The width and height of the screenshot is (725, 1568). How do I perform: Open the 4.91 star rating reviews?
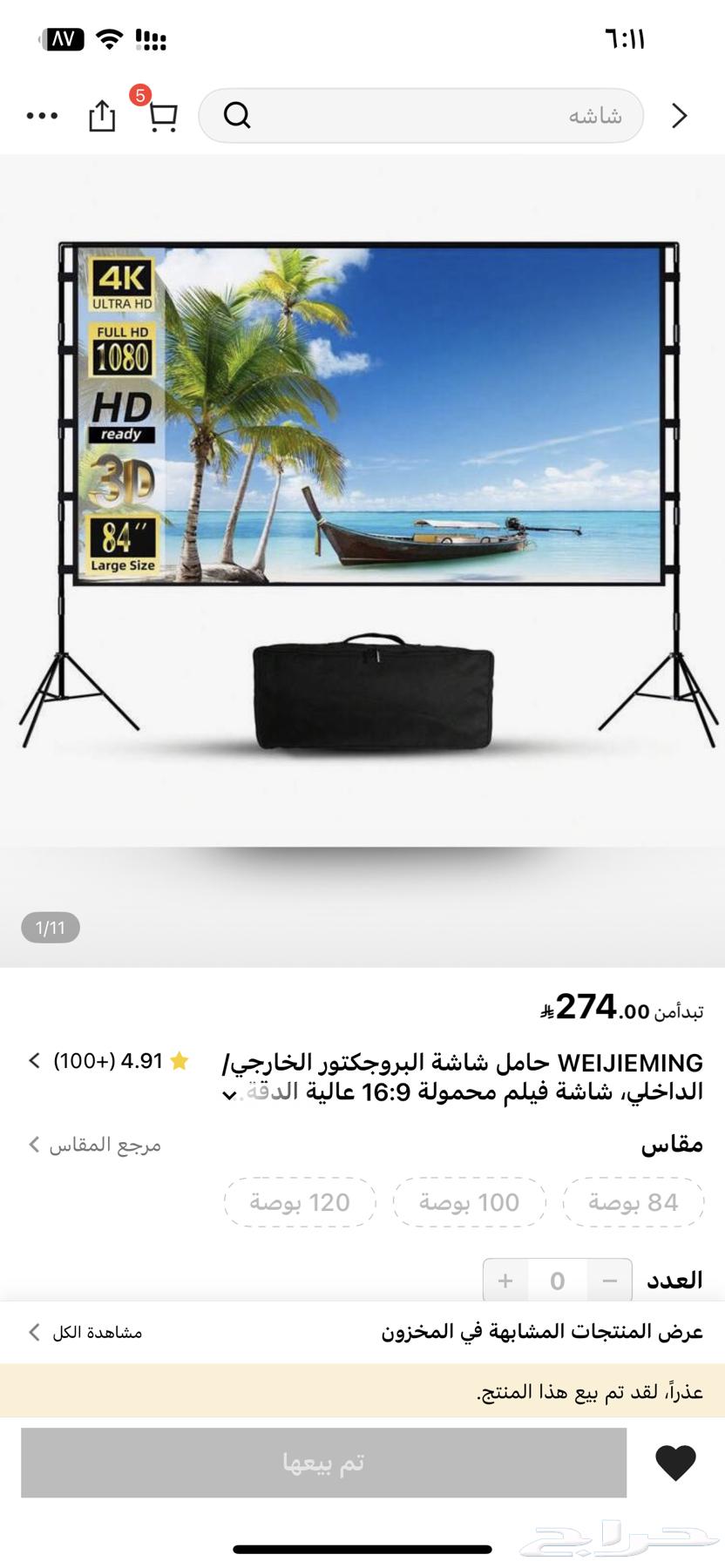click(x=109, y=1061)
